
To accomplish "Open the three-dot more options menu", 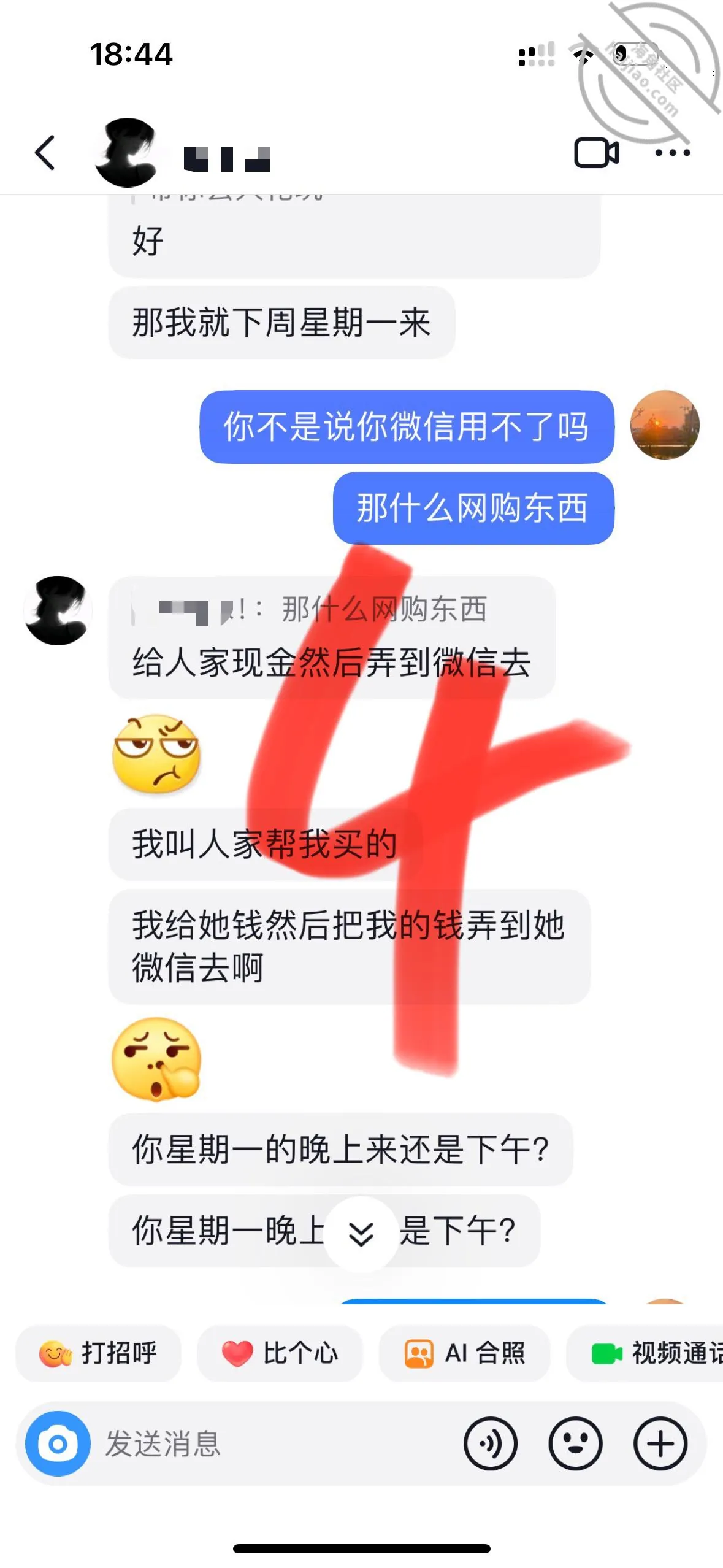I will coord(673,153).
